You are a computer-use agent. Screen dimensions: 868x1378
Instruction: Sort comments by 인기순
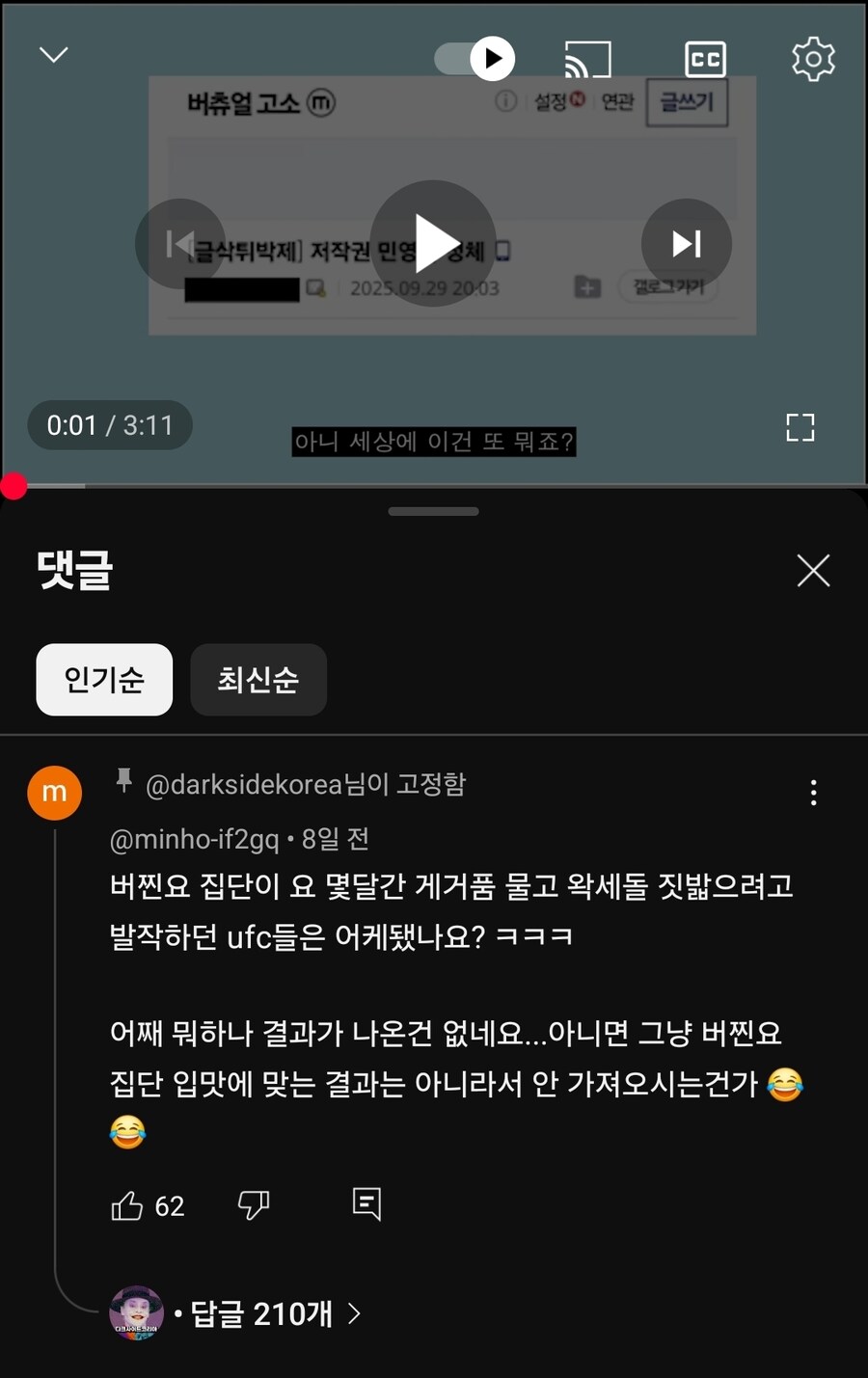(104, 680)
